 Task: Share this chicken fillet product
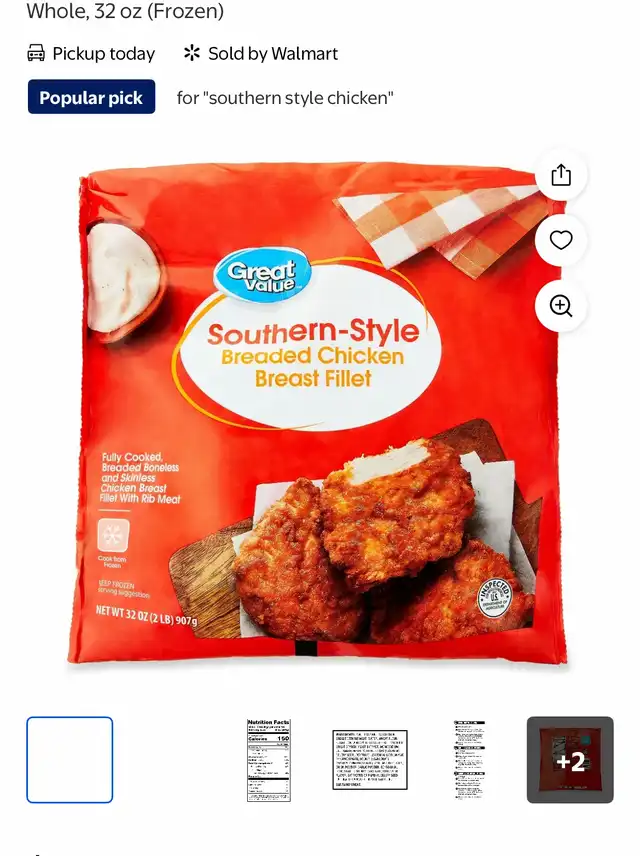pyautogui.click(x=561, y=175)
